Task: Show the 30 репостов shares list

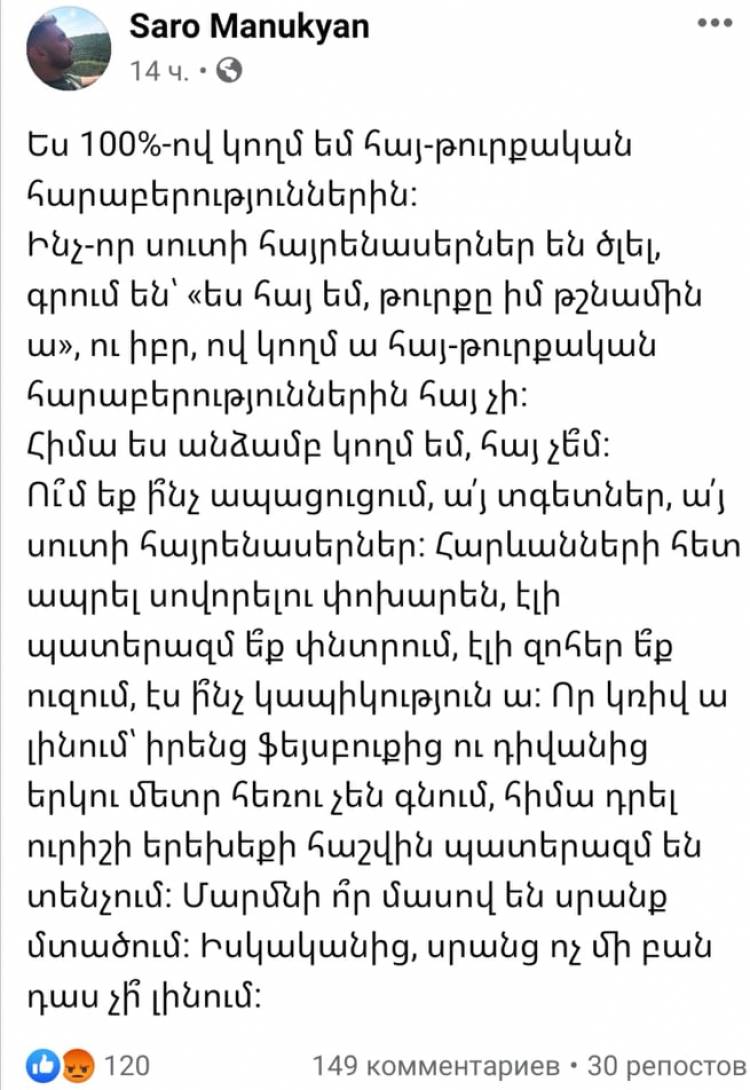Action: tap(666, 1064)
